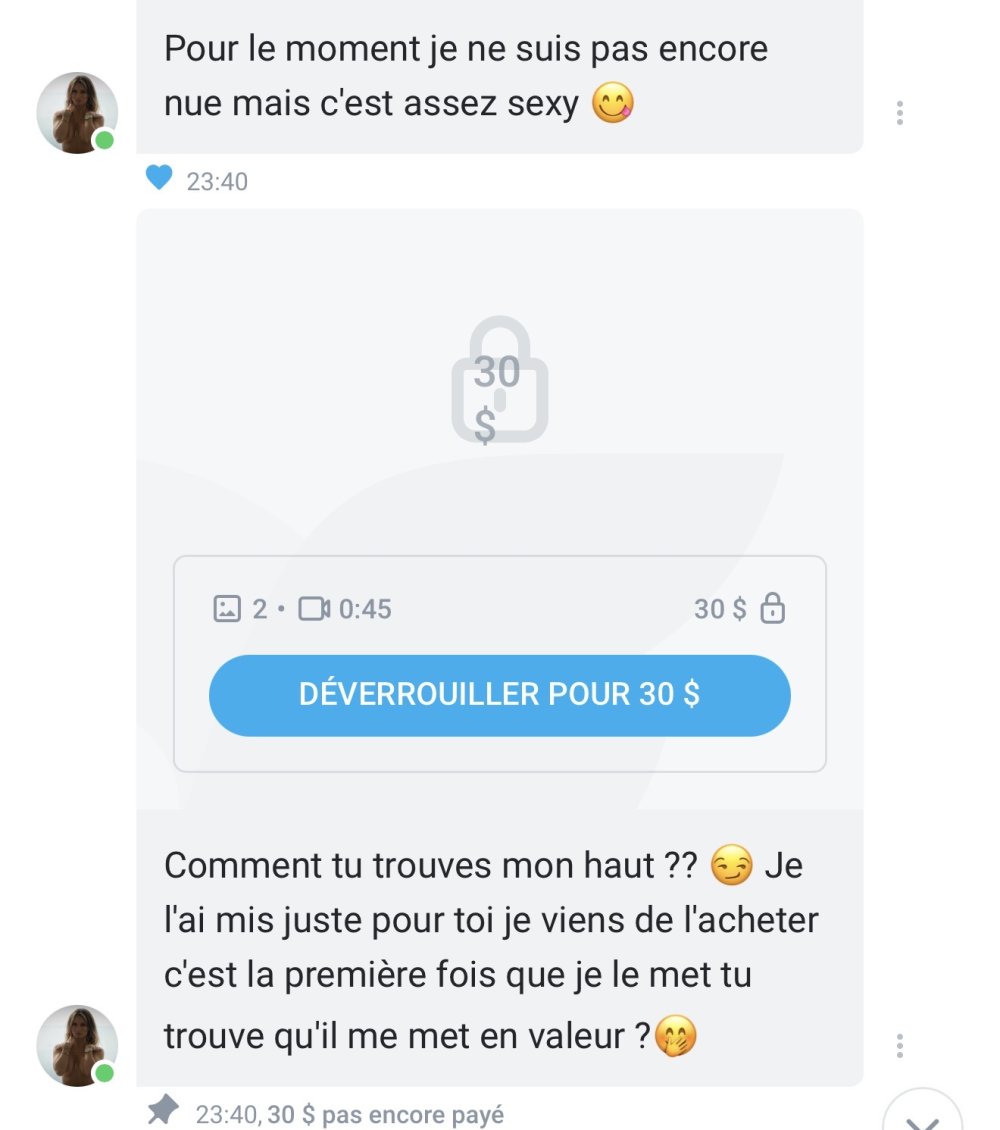Image resolution: width=1000 pixels, height=1130 pixels.
Task: Open options for the "assez sexy" message
Action: 900,113
